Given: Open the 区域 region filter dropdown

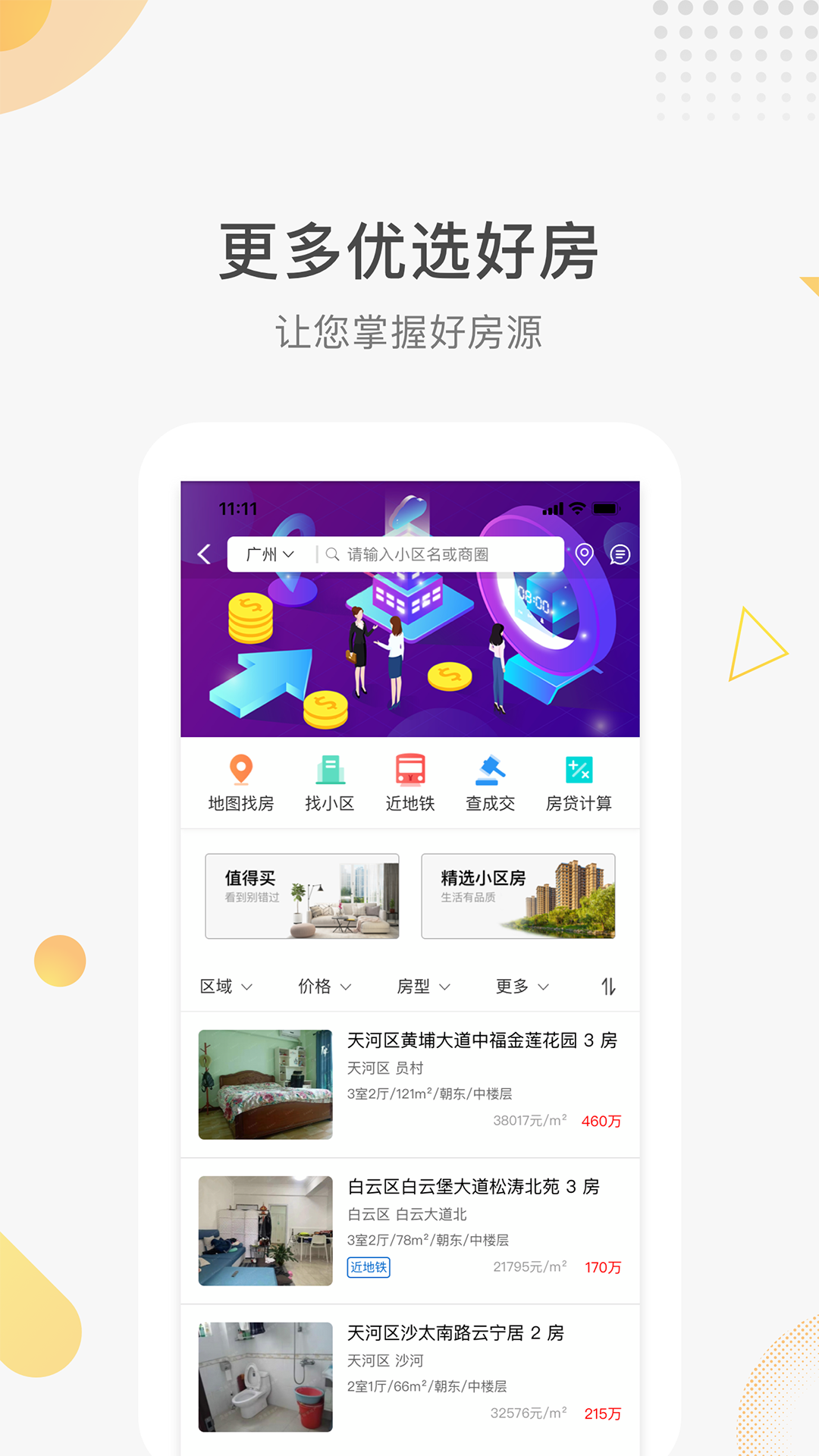Looking at the screenshot, I should click(225, 987).
